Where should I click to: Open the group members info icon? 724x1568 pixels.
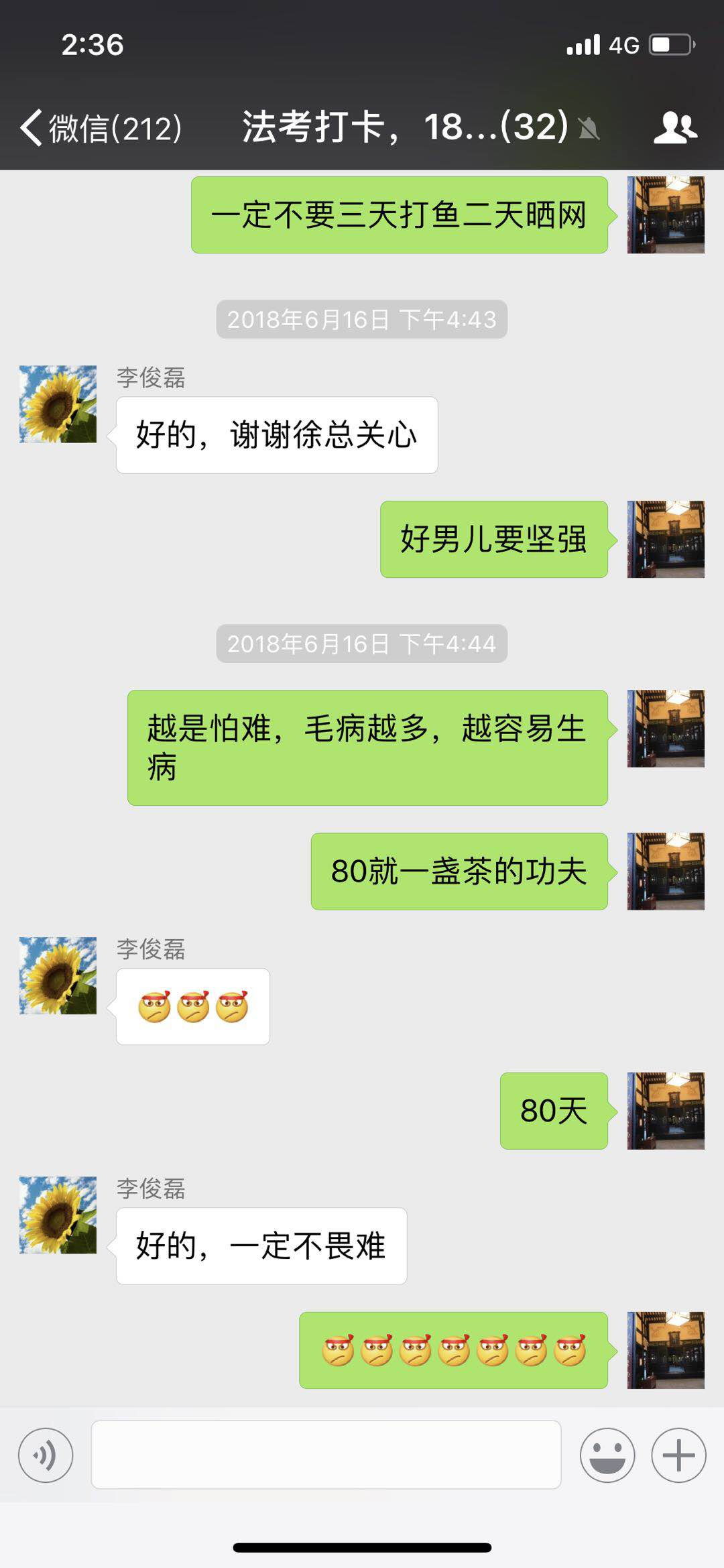coord(675,127)
